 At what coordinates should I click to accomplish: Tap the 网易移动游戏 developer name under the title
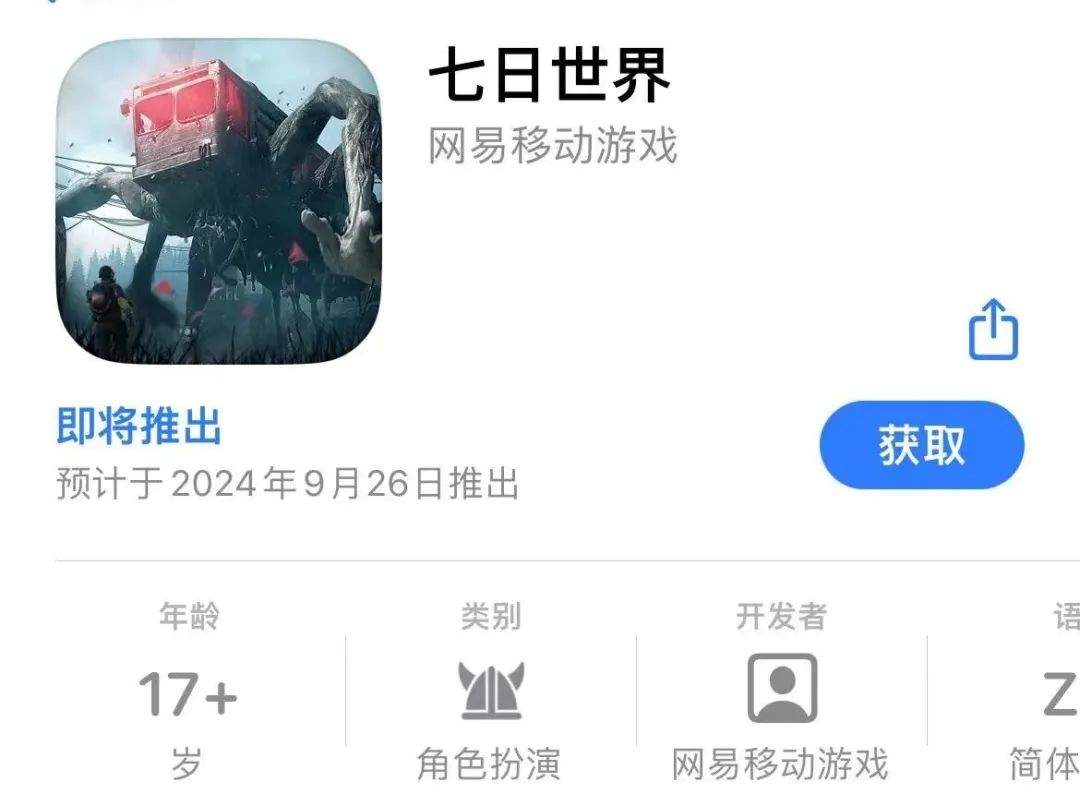tap(553, 146)
